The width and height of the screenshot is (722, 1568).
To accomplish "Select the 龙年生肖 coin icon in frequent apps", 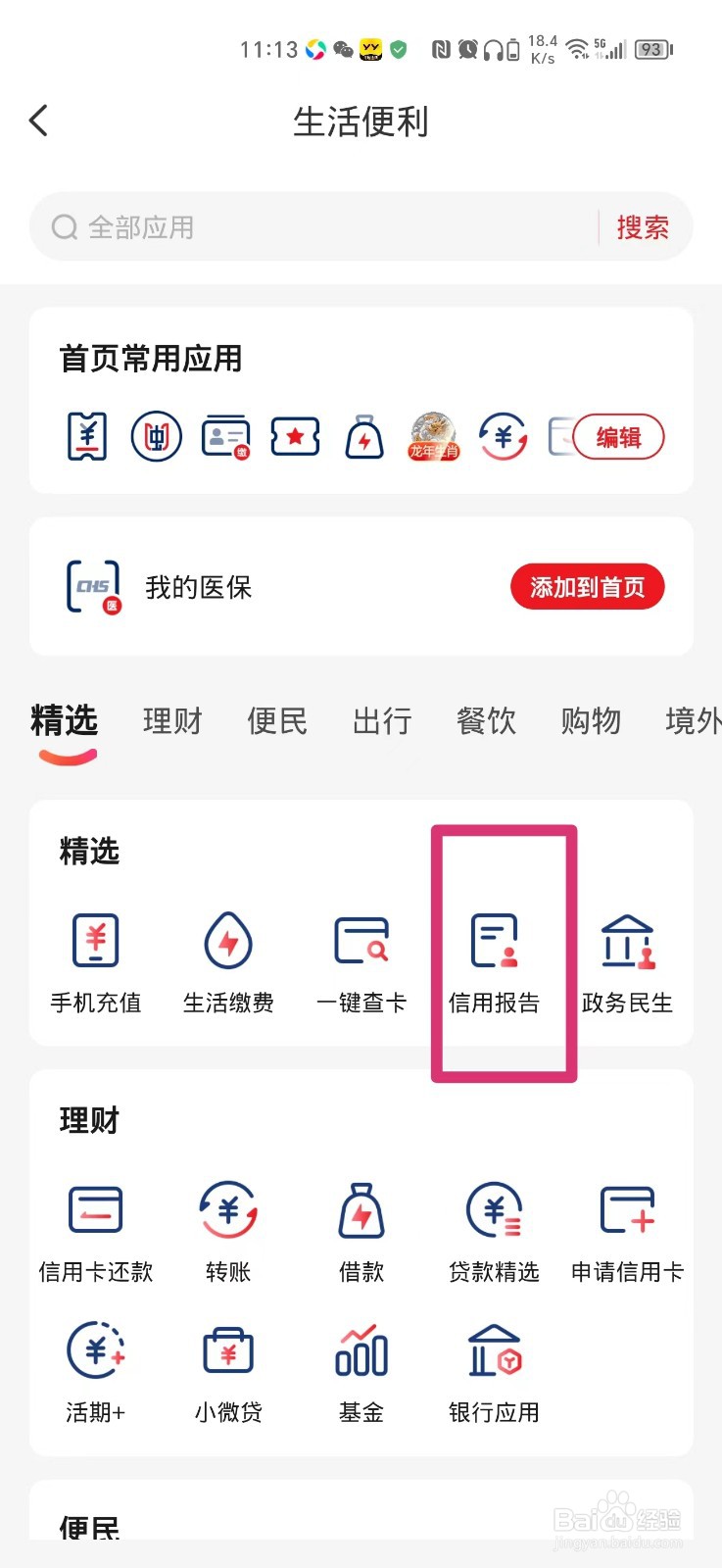I will (433, 437).
